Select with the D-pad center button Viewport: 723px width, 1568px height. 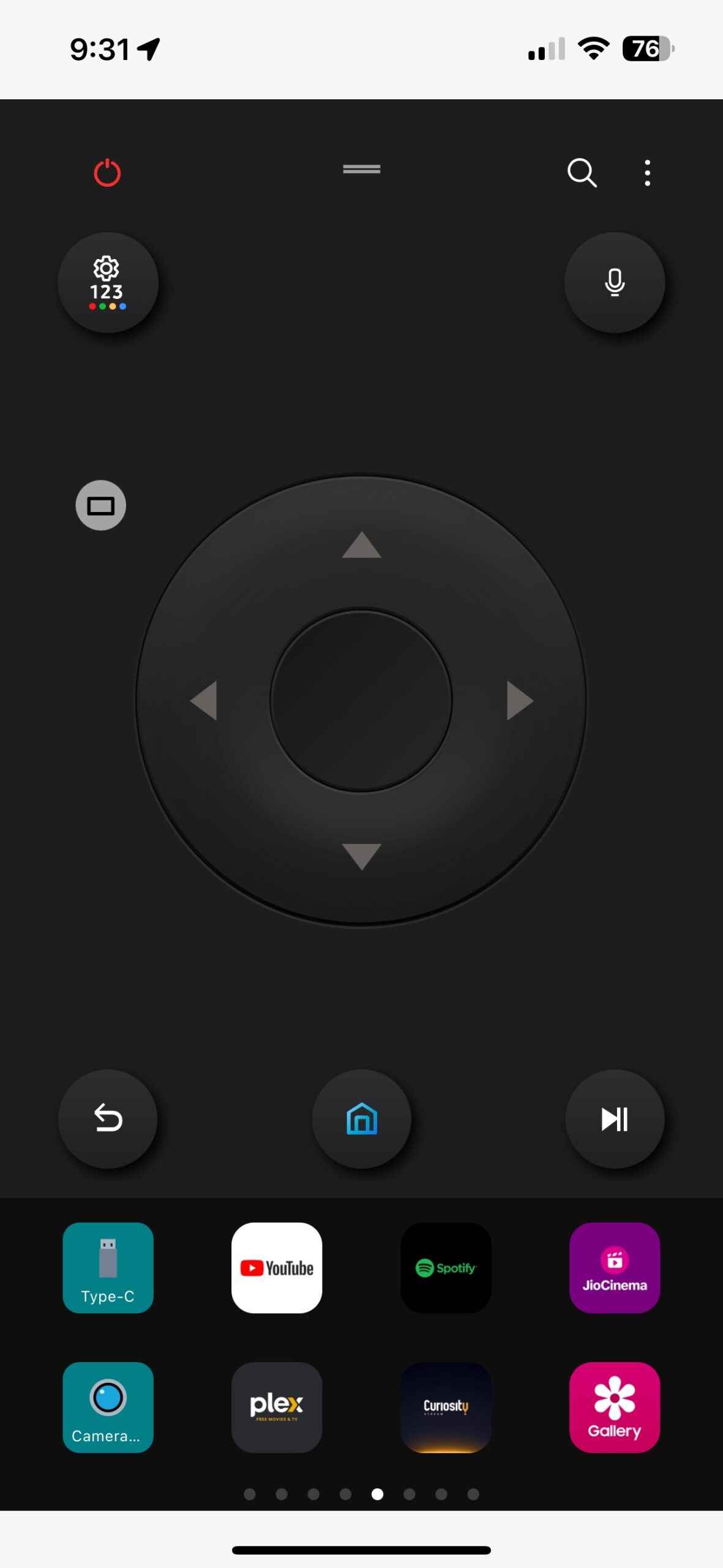tap(361, 700)
